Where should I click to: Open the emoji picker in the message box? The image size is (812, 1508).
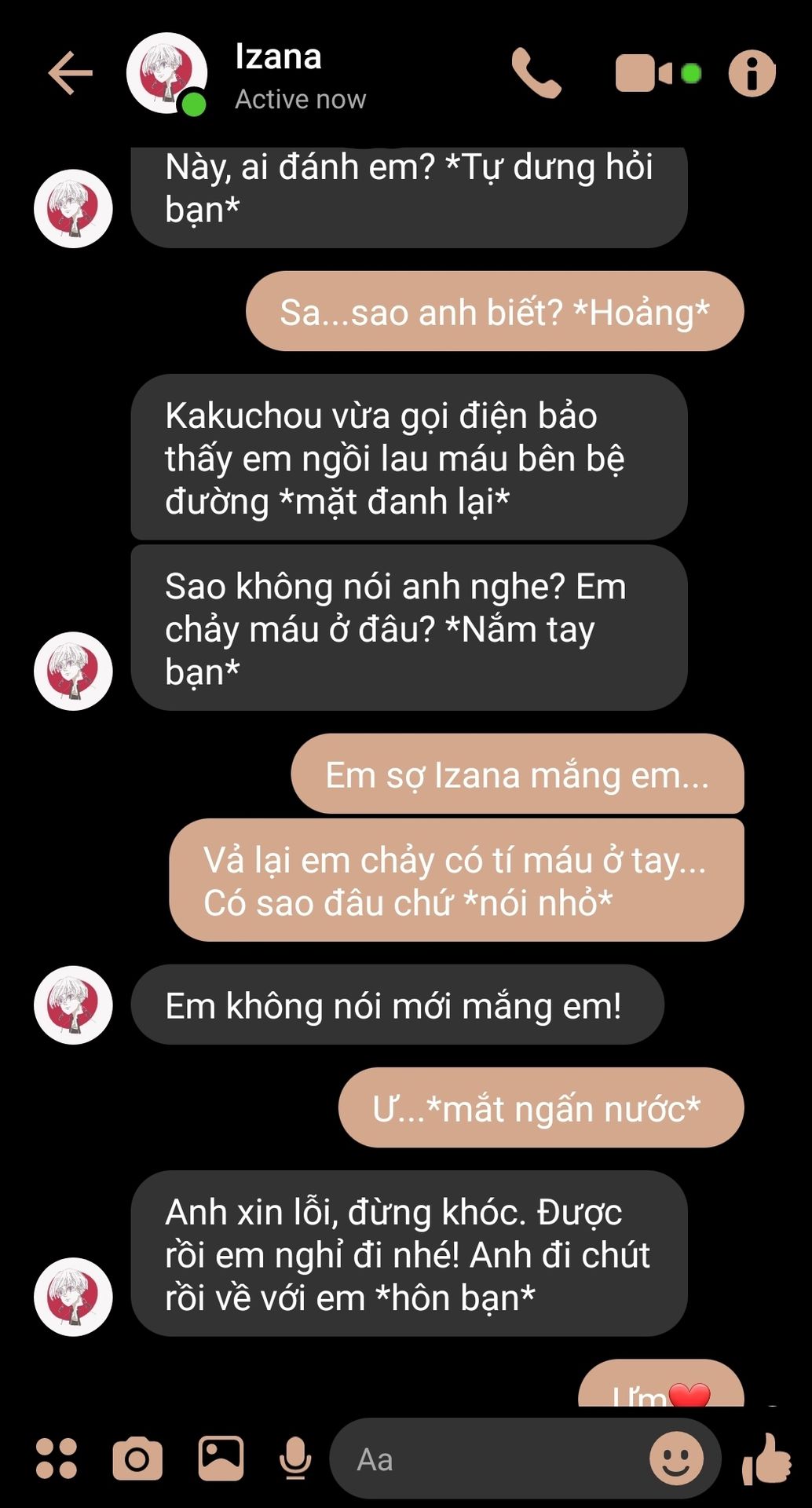point(675,1459)
